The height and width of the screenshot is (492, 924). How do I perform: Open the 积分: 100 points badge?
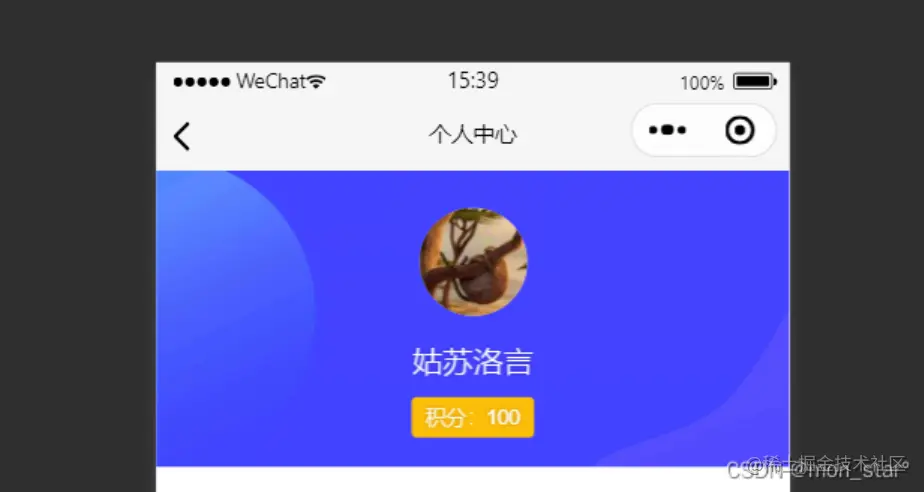point(472,417)
